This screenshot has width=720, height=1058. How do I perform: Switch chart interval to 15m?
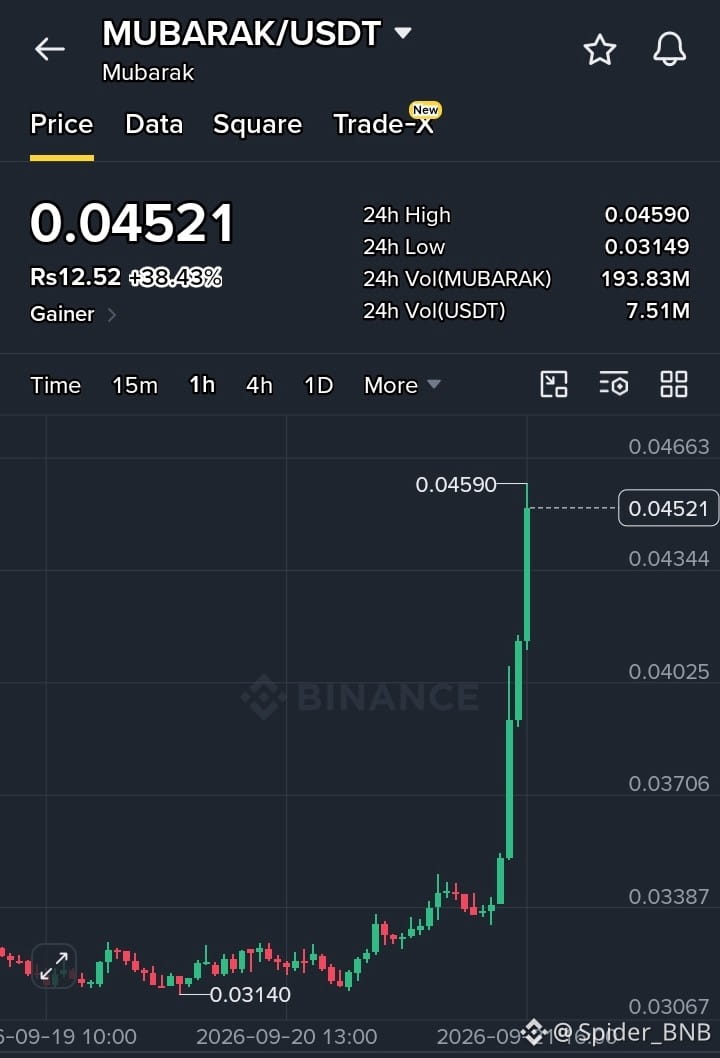(x=135, y=385)
